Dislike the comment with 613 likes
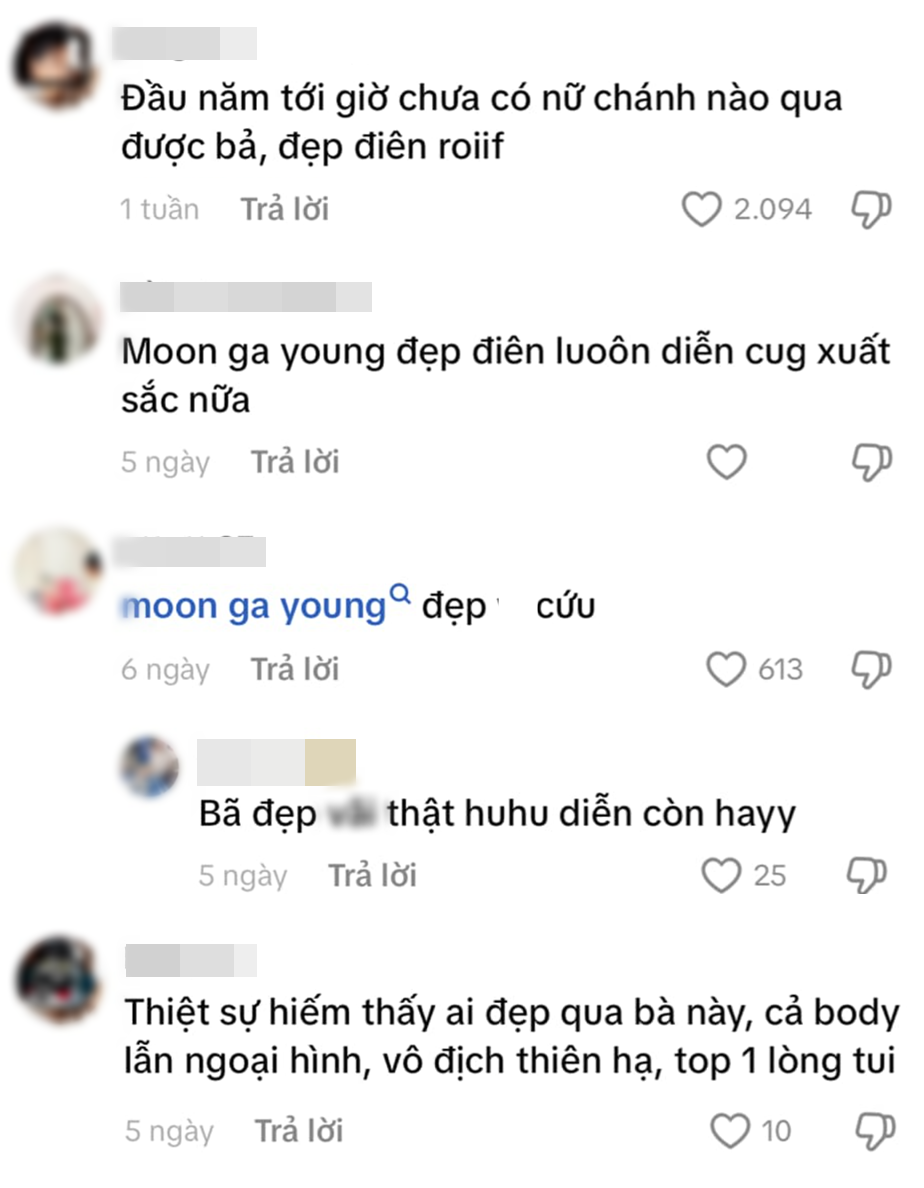This screenshot has width=924, height=1188. click(870, 669)
